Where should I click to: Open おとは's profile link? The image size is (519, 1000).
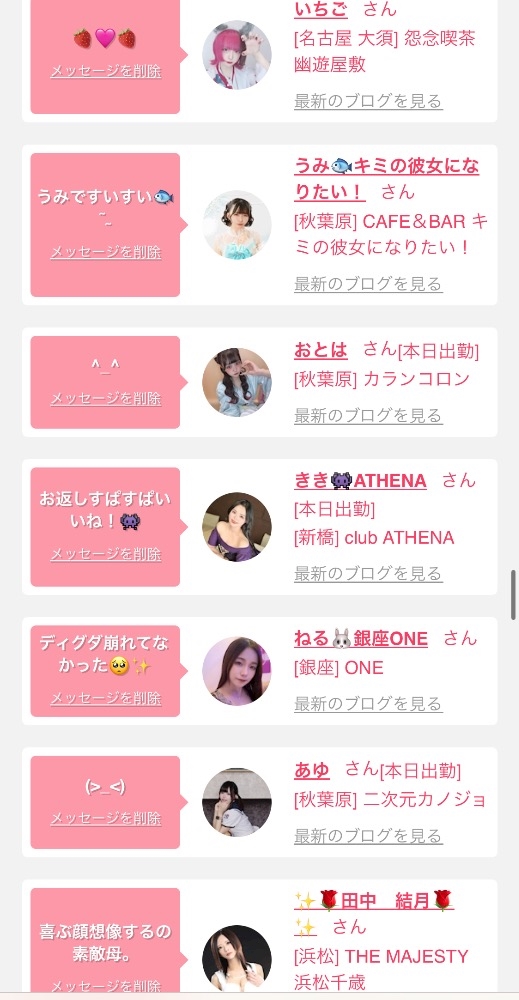point(321,349)
